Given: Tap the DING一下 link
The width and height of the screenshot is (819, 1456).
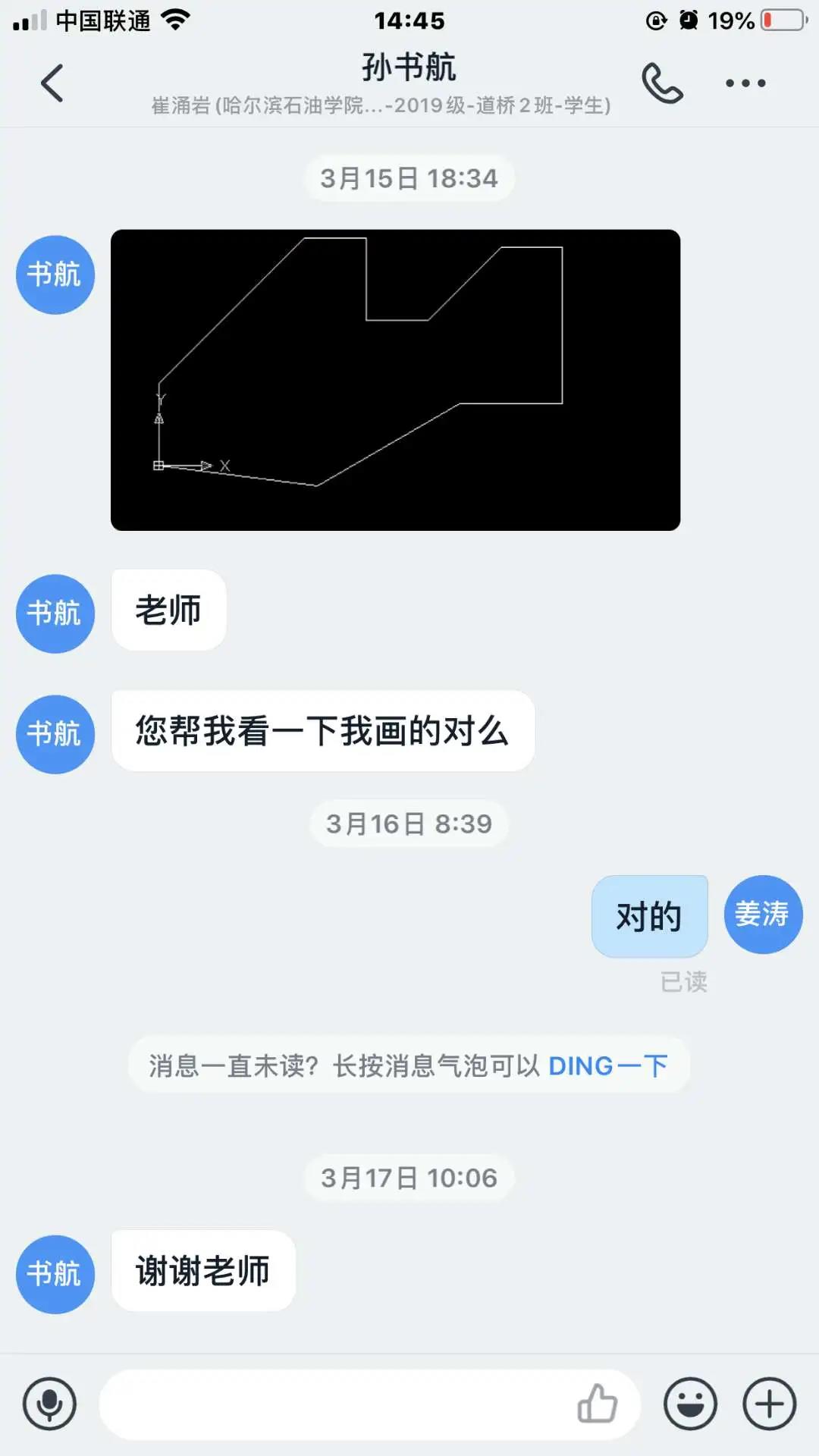Looking at the screenshot, I should 607,1066.
